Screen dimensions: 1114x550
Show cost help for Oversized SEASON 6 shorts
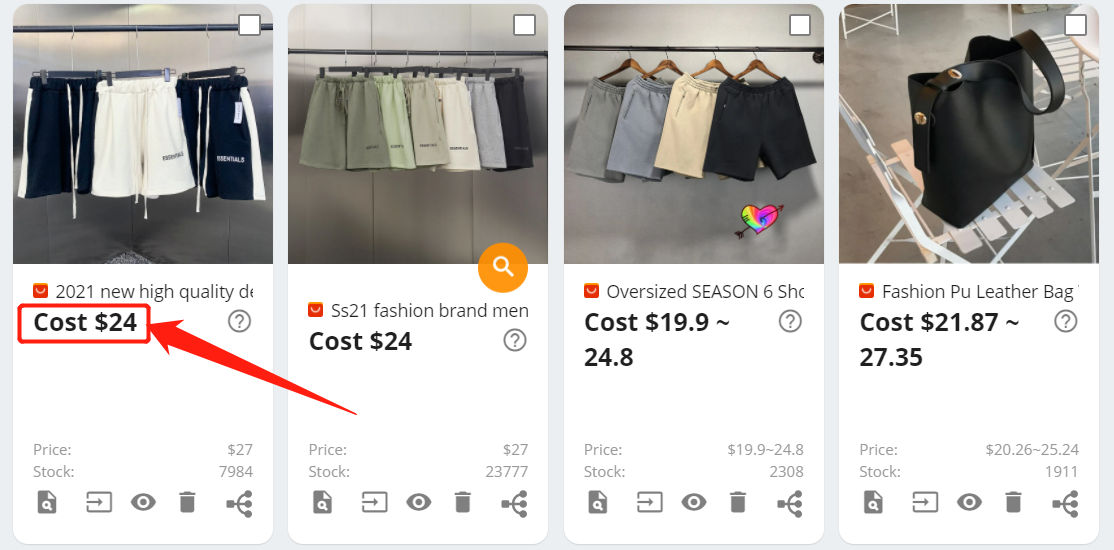tap(790, 322)
